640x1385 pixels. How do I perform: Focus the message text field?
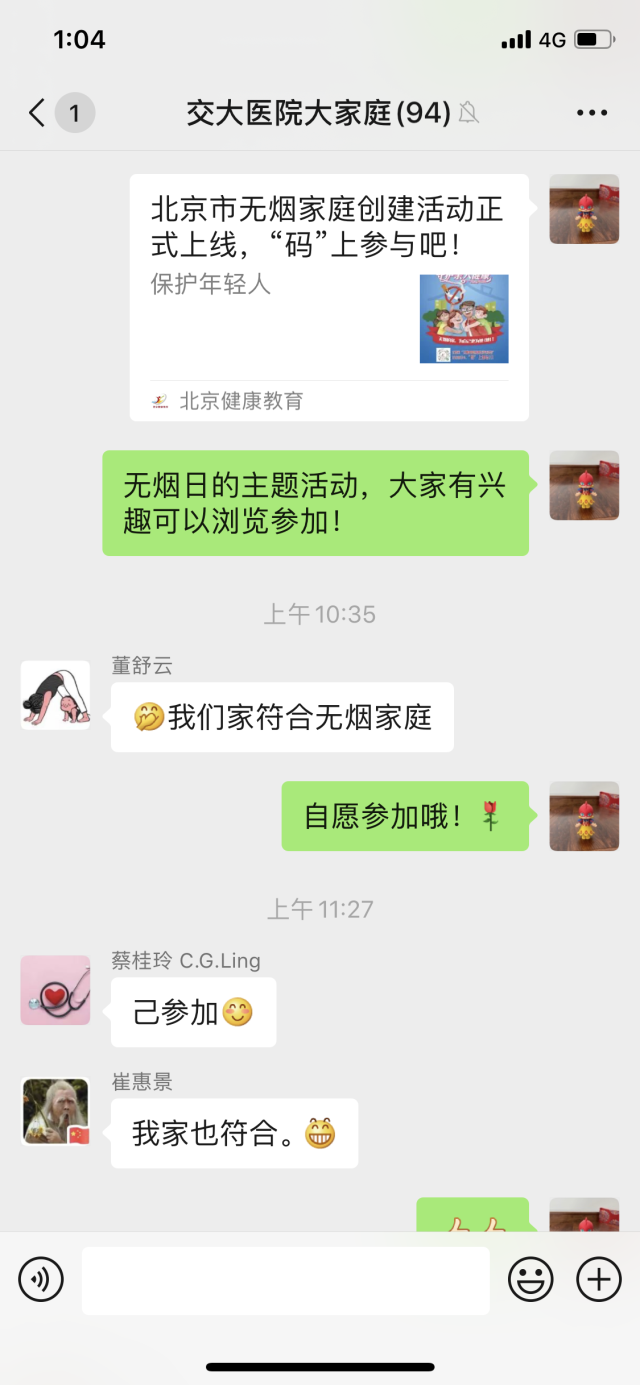pyautogui.click(x=285, y=1280)
